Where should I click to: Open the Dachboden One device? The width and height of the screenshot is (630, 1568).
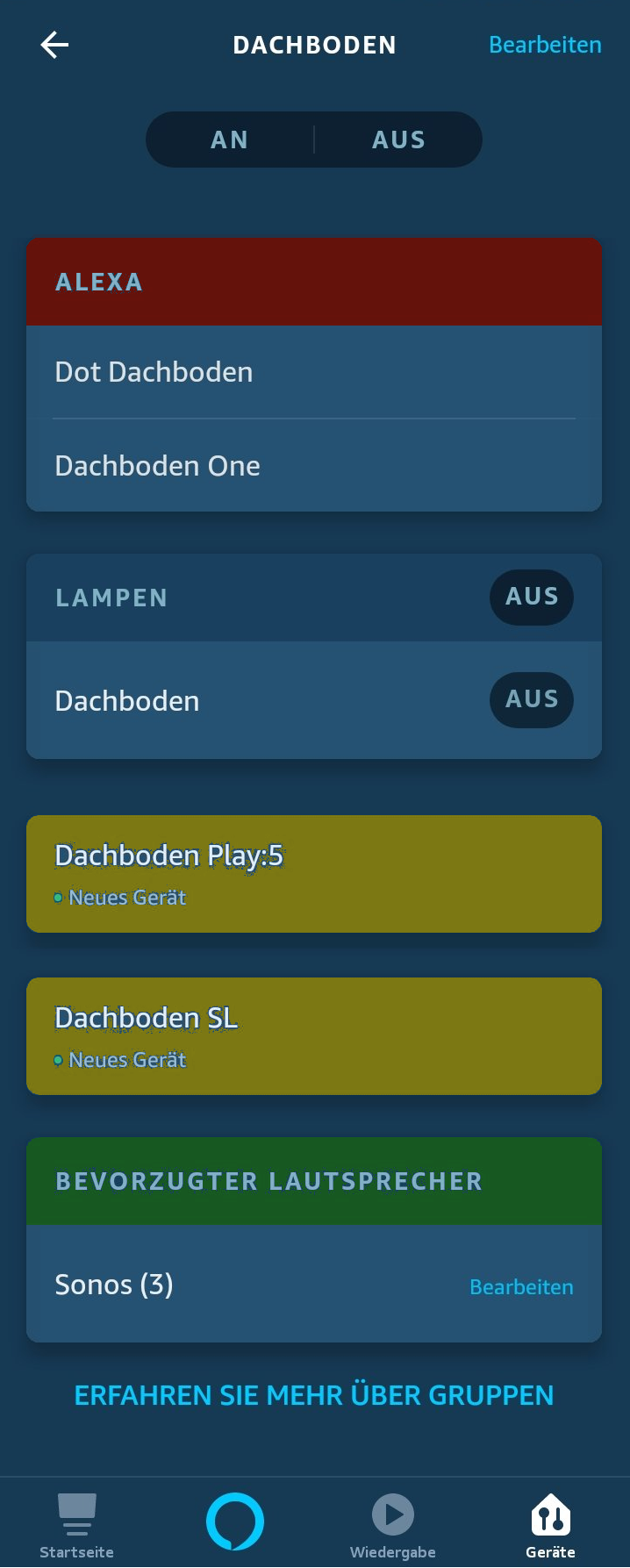313,466
